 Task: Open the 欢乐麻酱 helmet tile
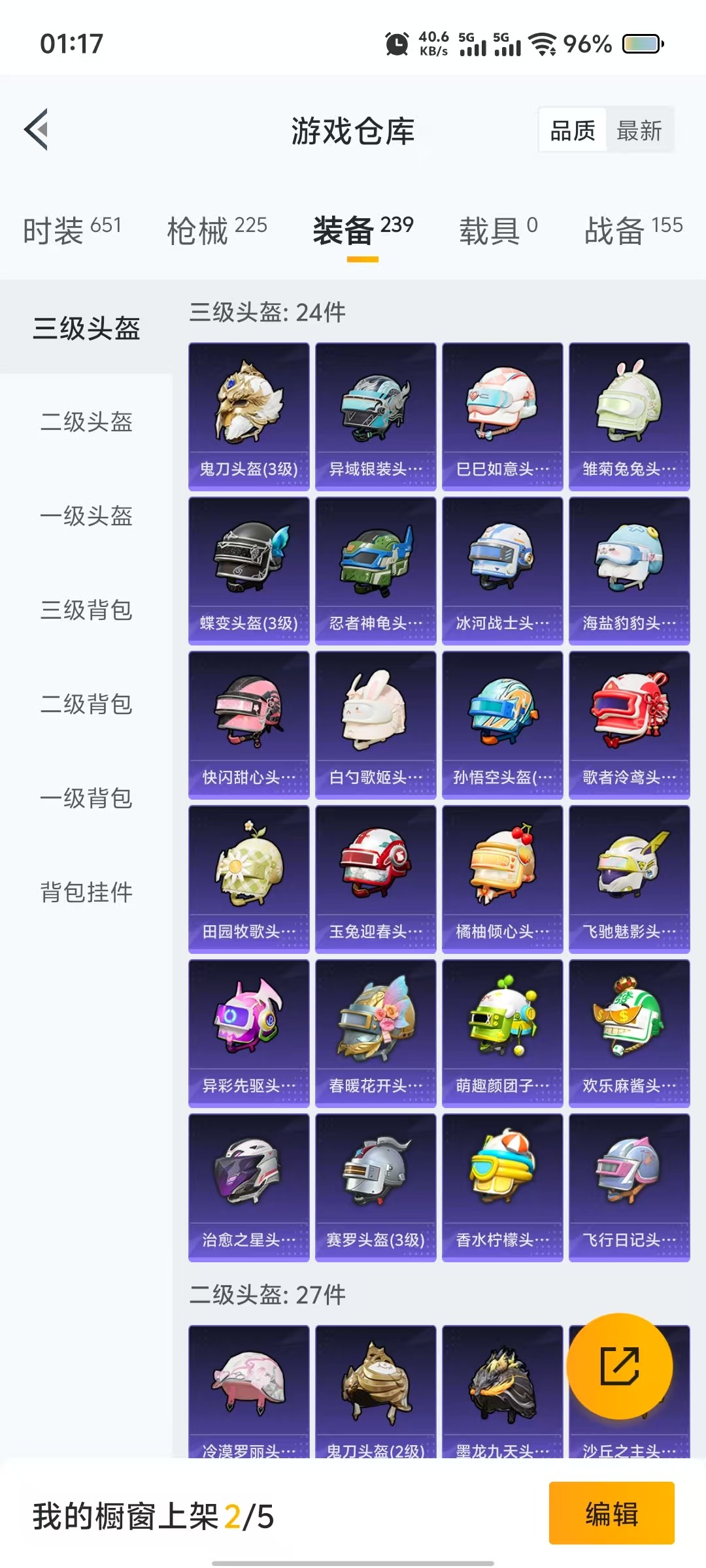[x=630, y=1034]
